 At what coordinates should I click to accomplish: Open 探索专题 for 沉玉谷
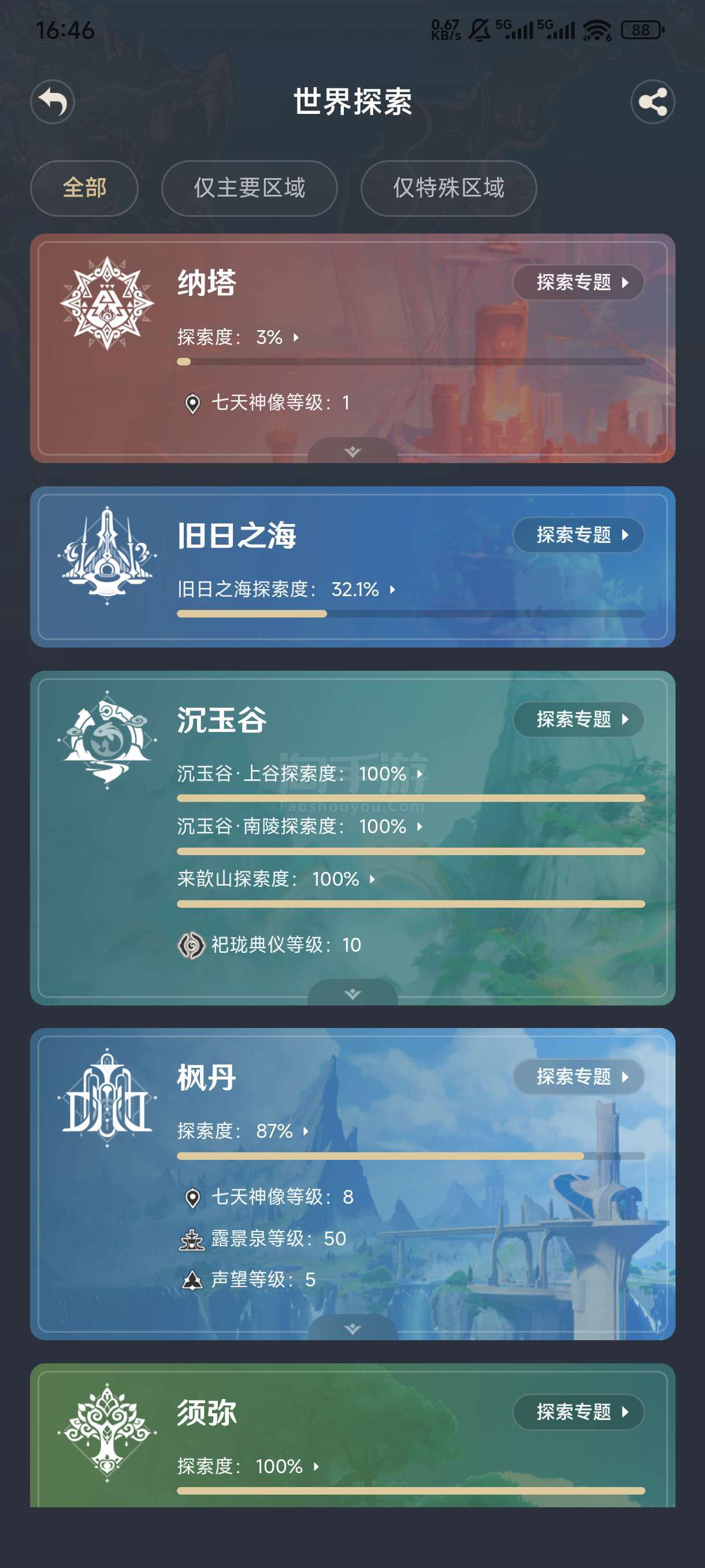point(578,719)
